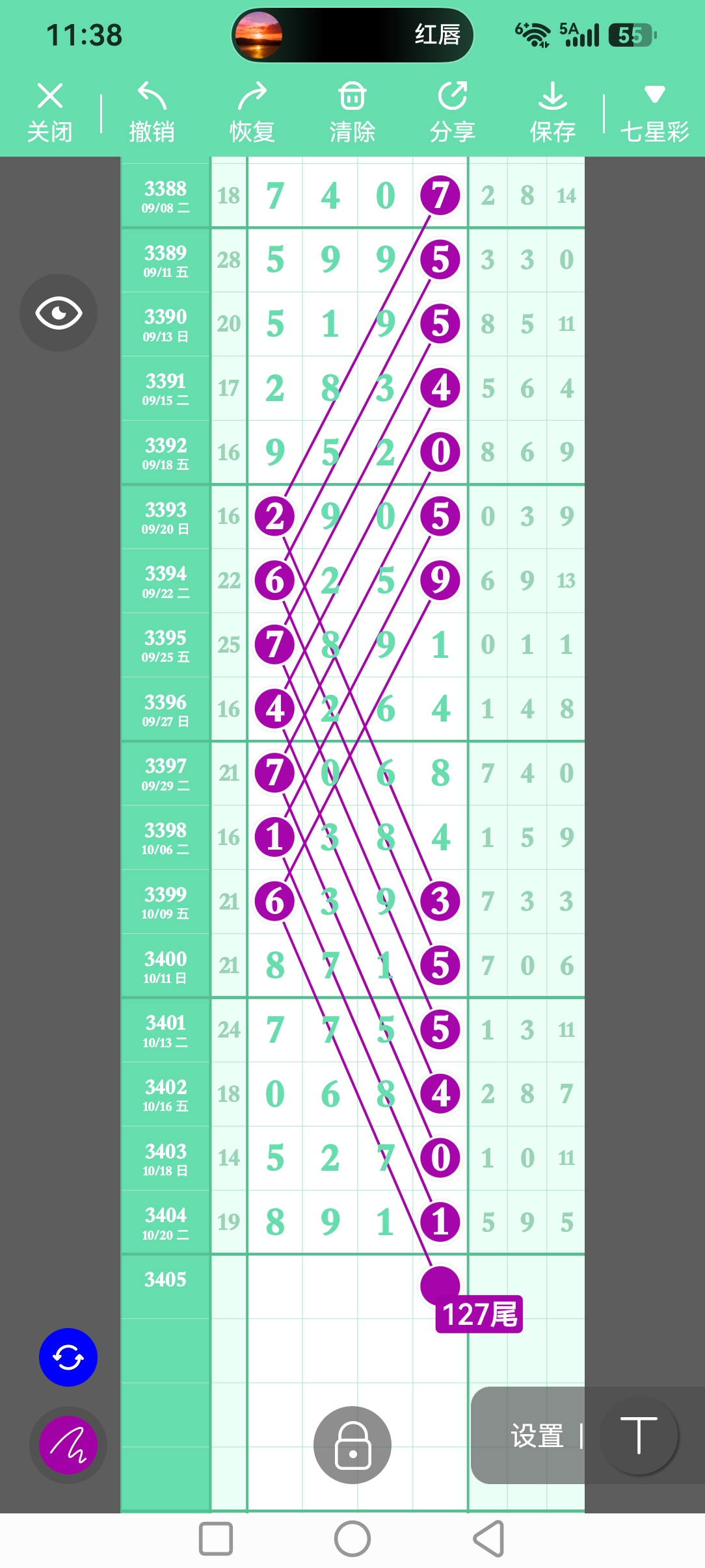Image resolution: width=705 pixels, height=1568 pixels.
Task: Open the 七星彩 lottery dropdown
Action: [x=654, y=112]
